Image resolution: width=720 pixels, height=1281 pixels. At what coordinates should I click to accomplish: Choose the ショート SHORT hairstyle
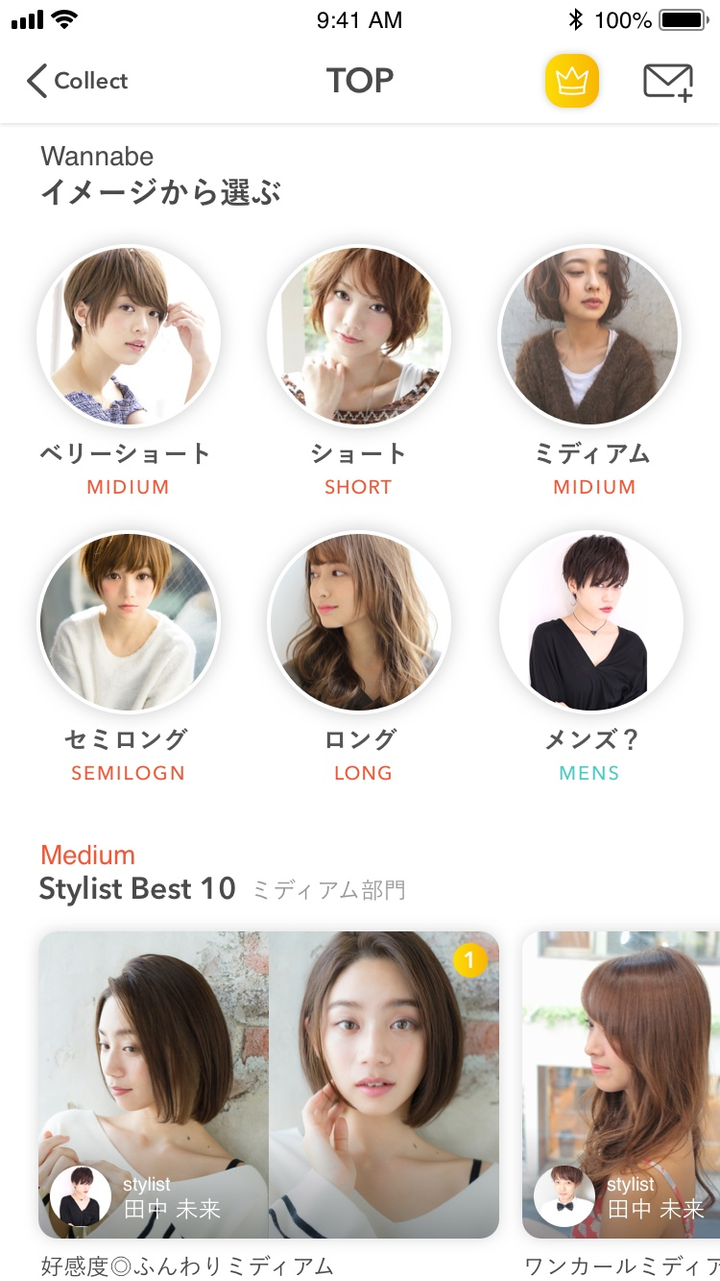[359, 337]
